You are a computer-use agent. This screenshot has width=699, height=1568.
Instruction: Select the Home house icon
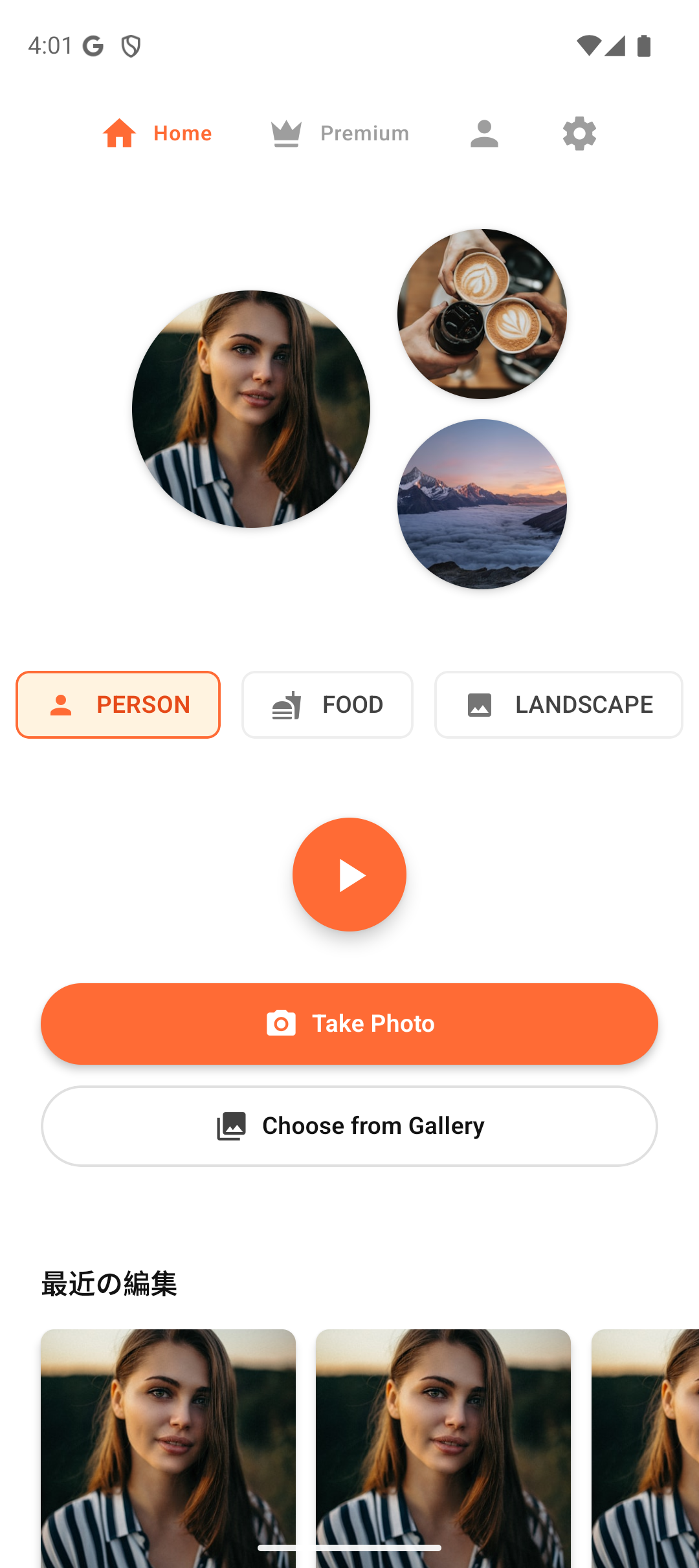coord(118,133)
